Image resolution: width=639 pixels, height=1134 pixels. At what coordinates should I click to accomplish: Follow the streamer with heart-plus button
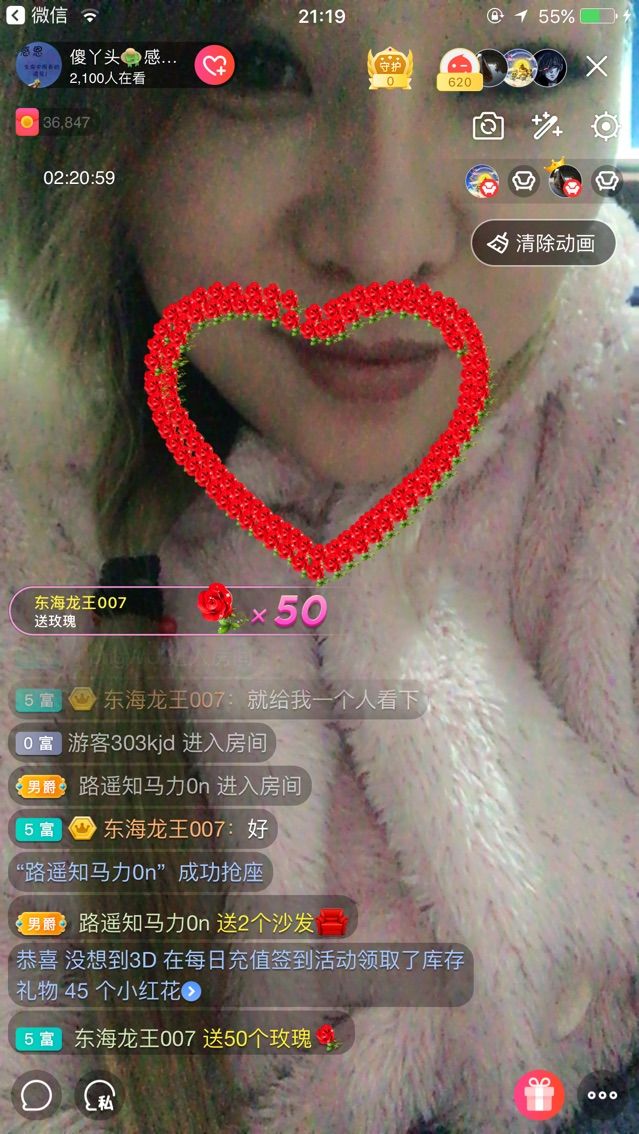click(x=214, y=66)
